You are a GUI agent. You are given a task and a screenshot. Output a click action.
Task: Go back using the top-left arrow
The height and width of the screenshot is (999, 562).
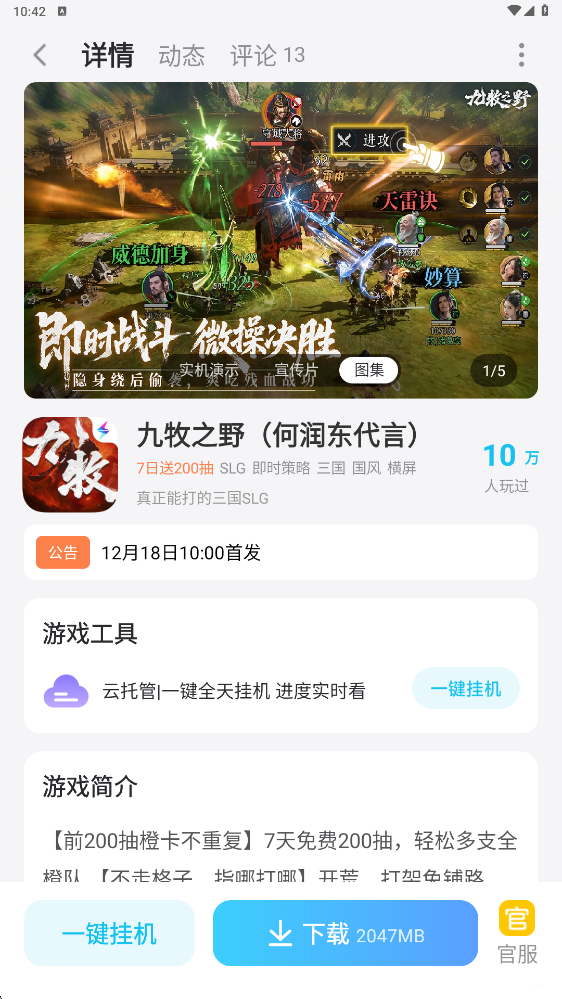click(40, 55)
